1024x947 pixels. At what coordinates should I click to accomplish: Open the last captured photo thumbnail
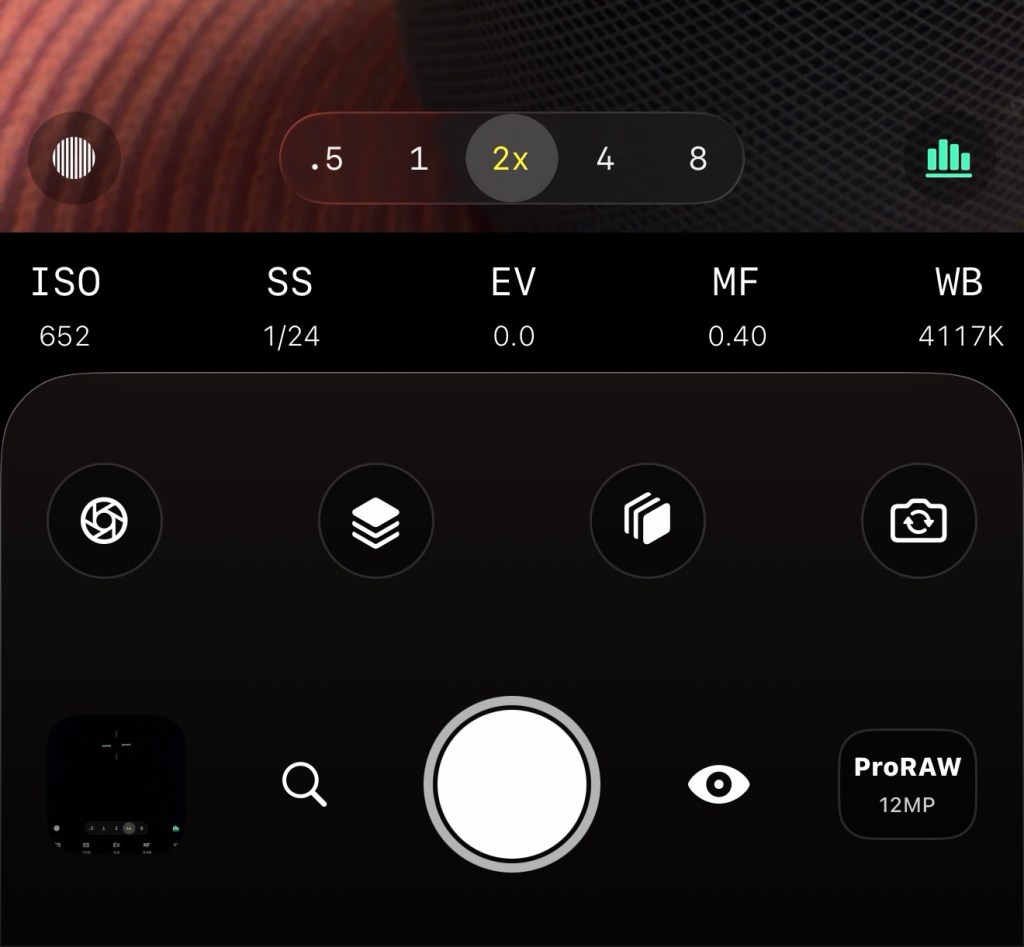[116, 784]
